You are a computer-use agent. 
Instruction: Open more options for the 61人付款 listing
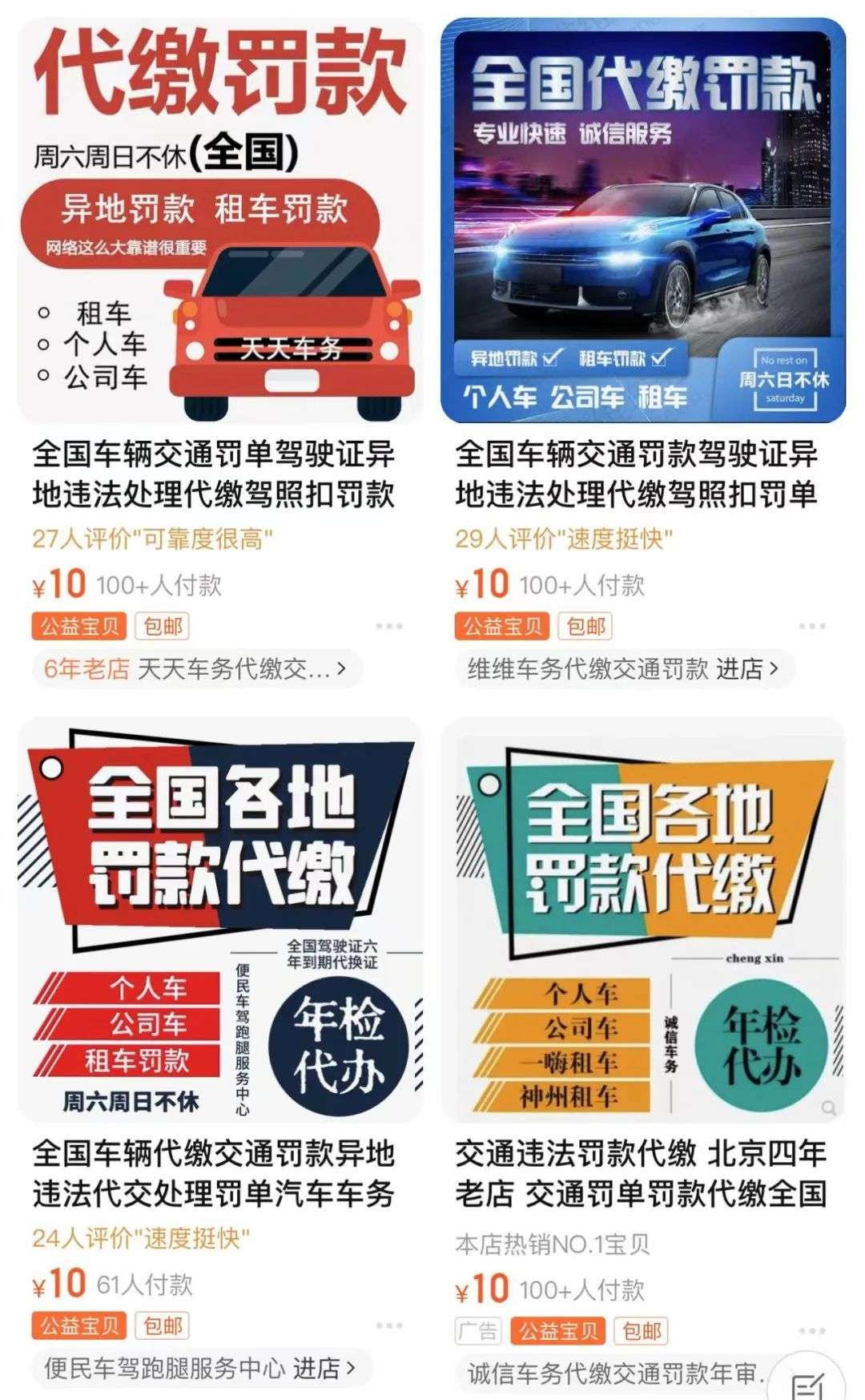(x=389, y=1325)
